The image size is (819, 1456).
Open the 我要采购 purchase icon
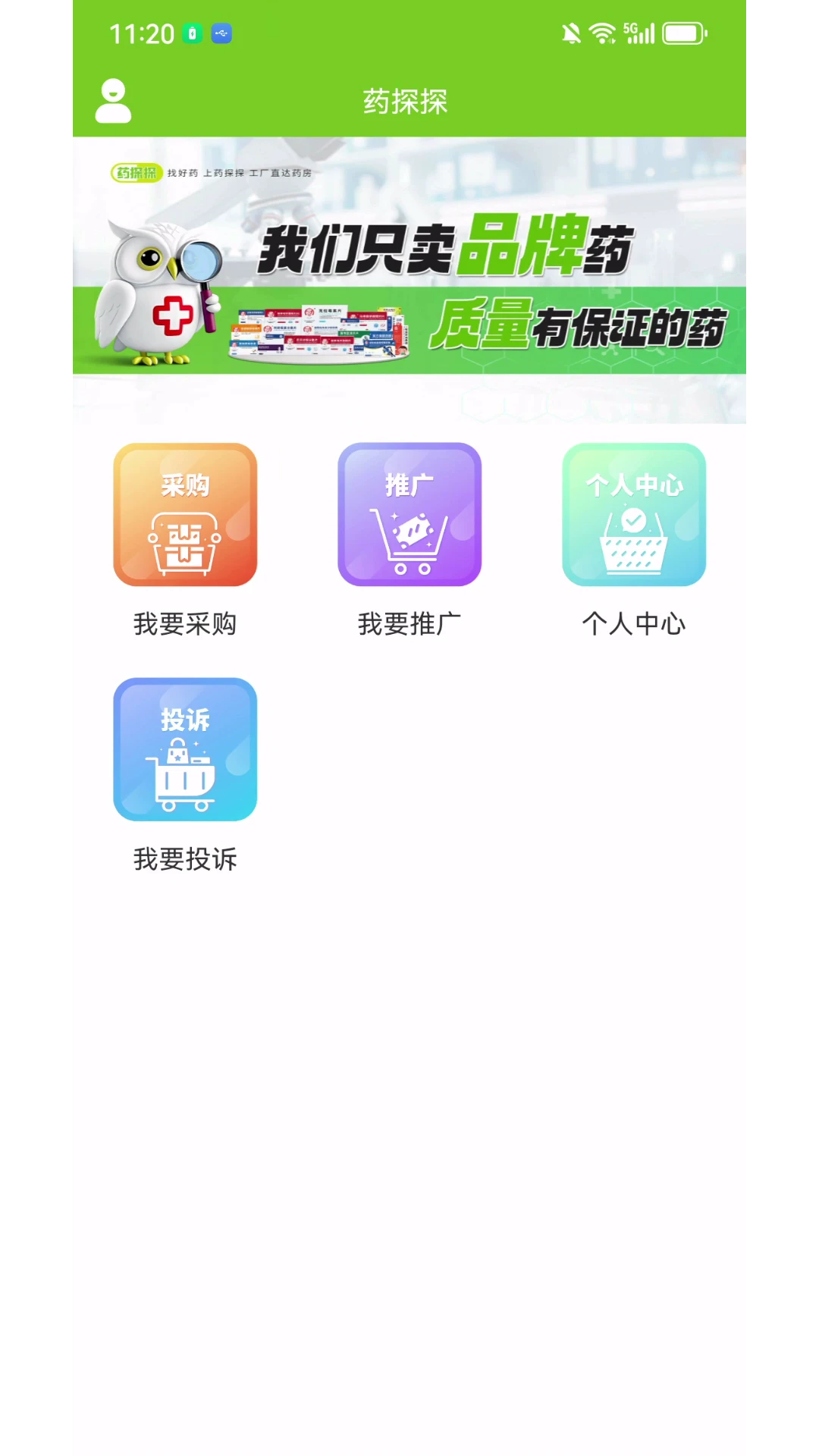[x=185, y=514]
